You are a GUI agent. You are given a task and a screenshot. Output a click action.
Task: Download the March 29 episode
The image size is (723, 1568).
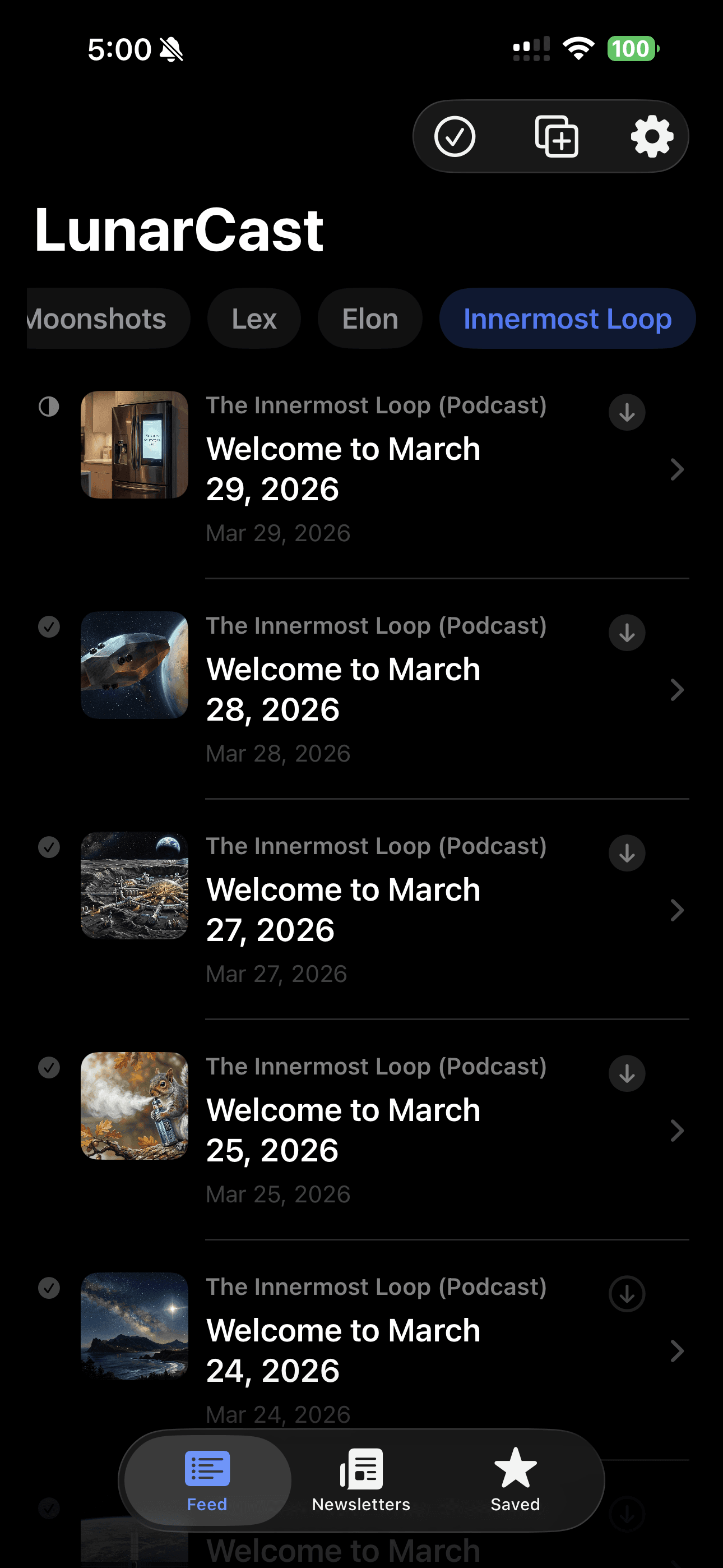[626, 412]
